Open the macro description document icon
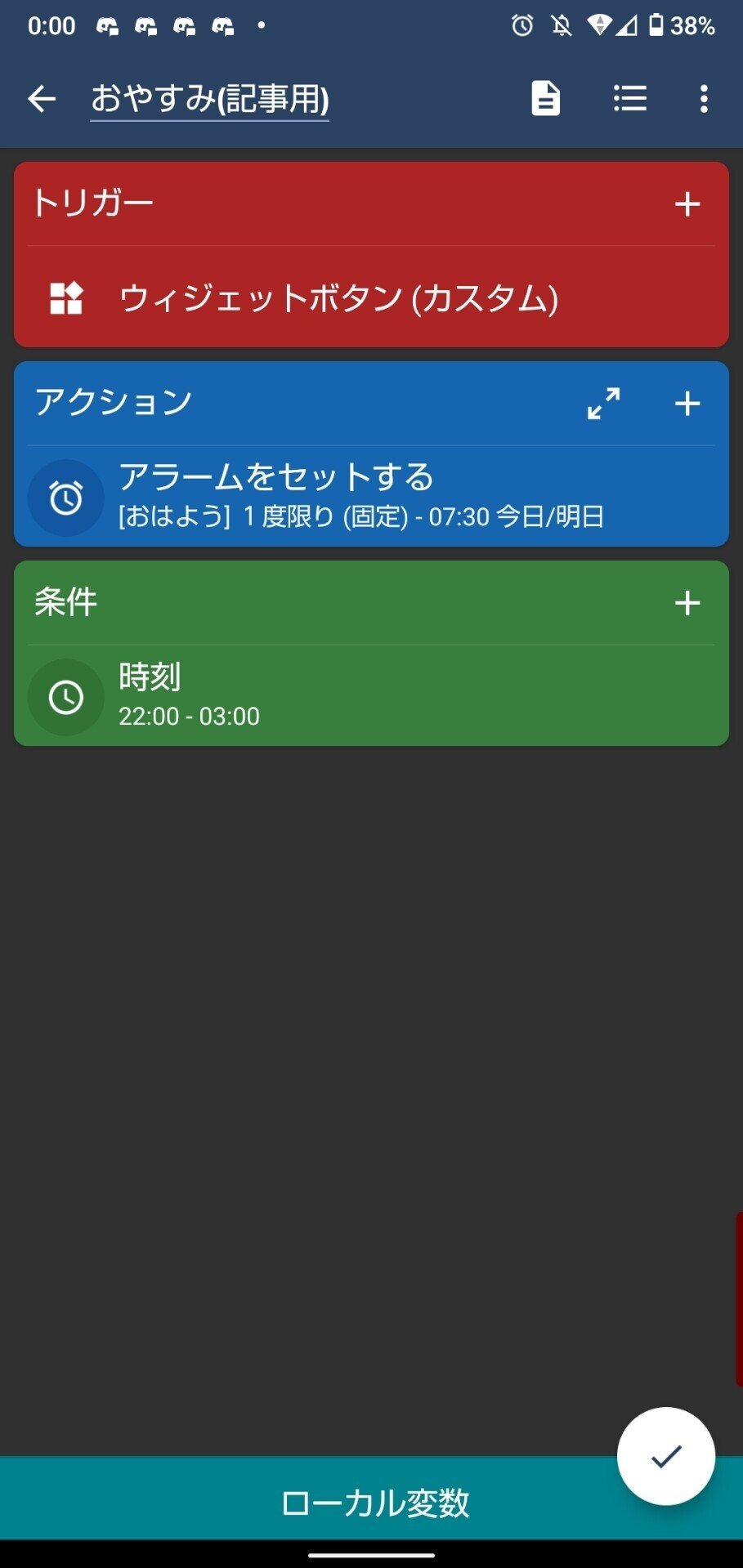This screenshot has width=743, height=1568. (545, 99)
